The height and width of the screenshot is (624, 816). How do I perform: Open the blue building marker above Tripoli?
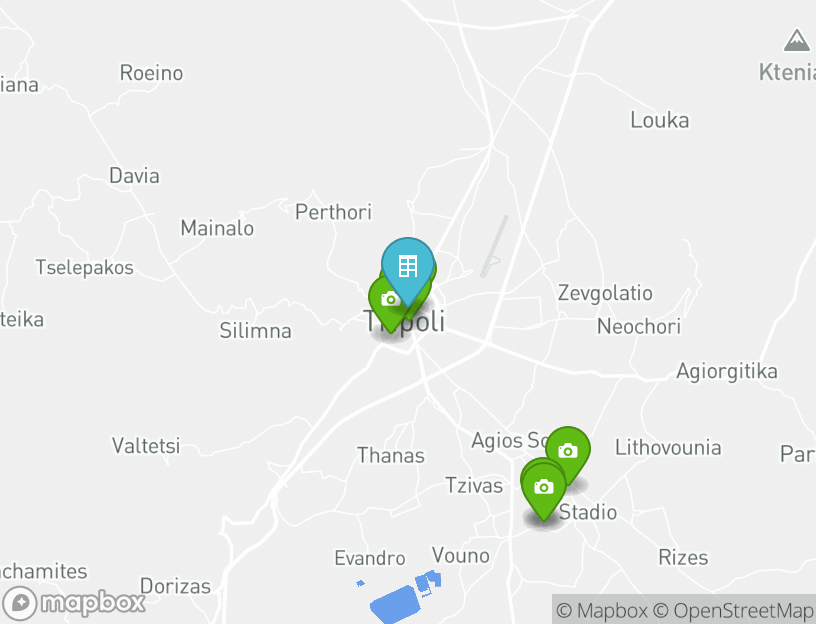pyautogui.click(x=407, y=266)
